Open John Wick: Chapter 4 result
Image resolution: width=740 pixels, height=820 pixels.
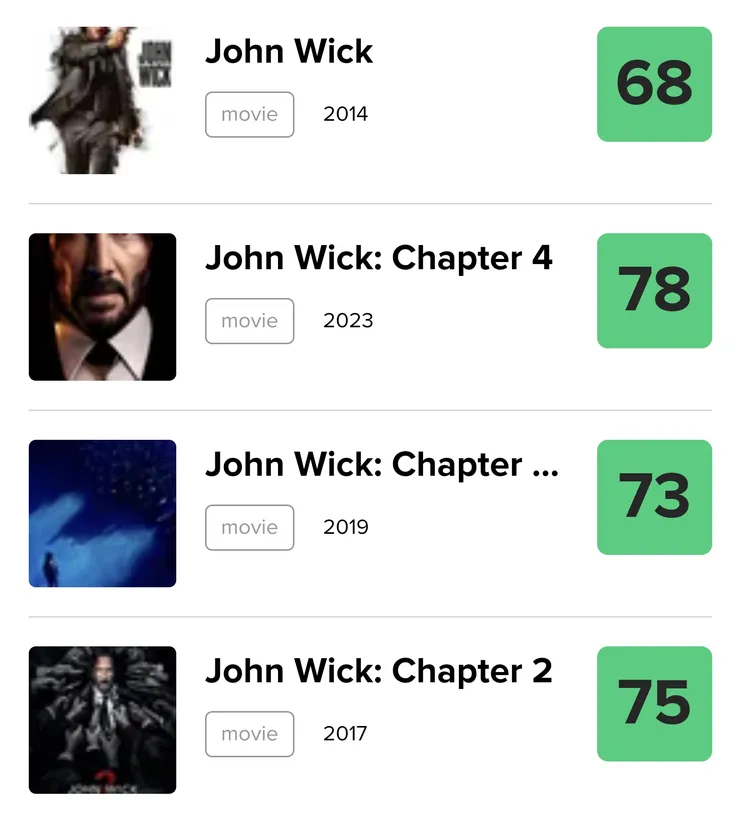click(x=378, y=258)
